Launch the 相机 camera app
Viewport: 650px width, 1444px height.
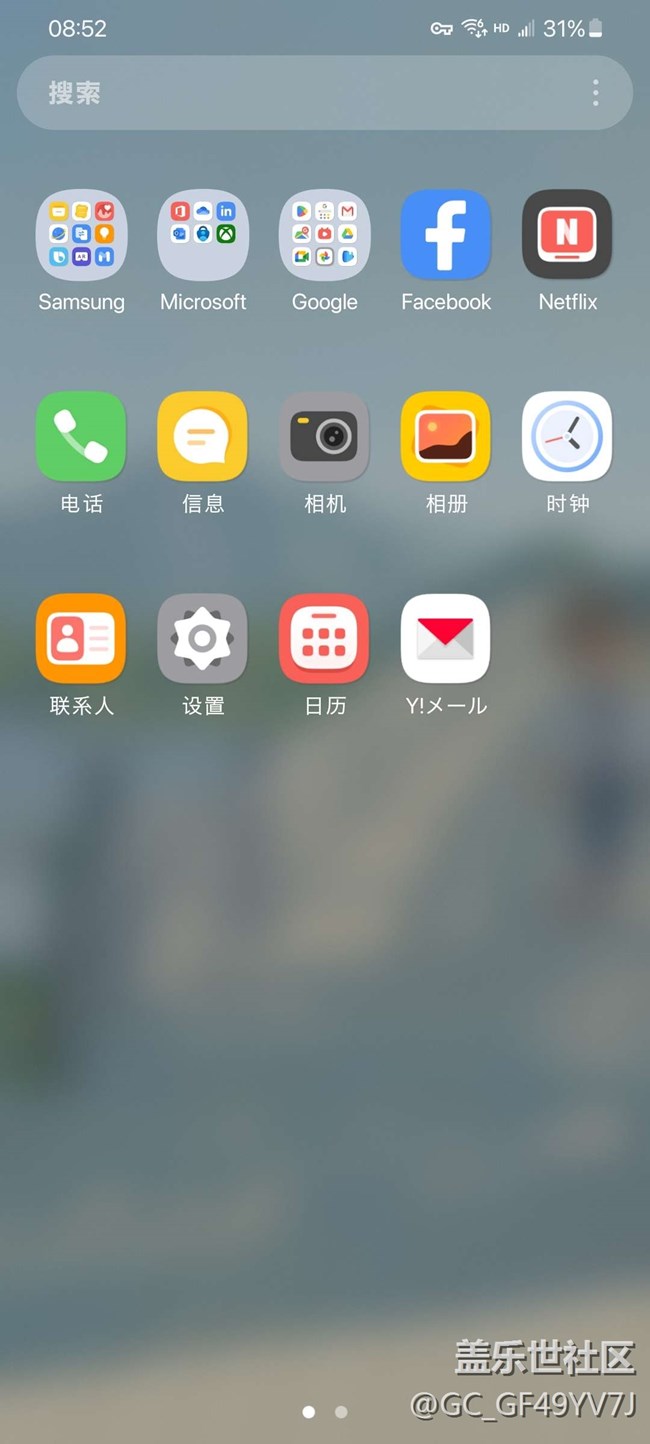pos(325,437)
